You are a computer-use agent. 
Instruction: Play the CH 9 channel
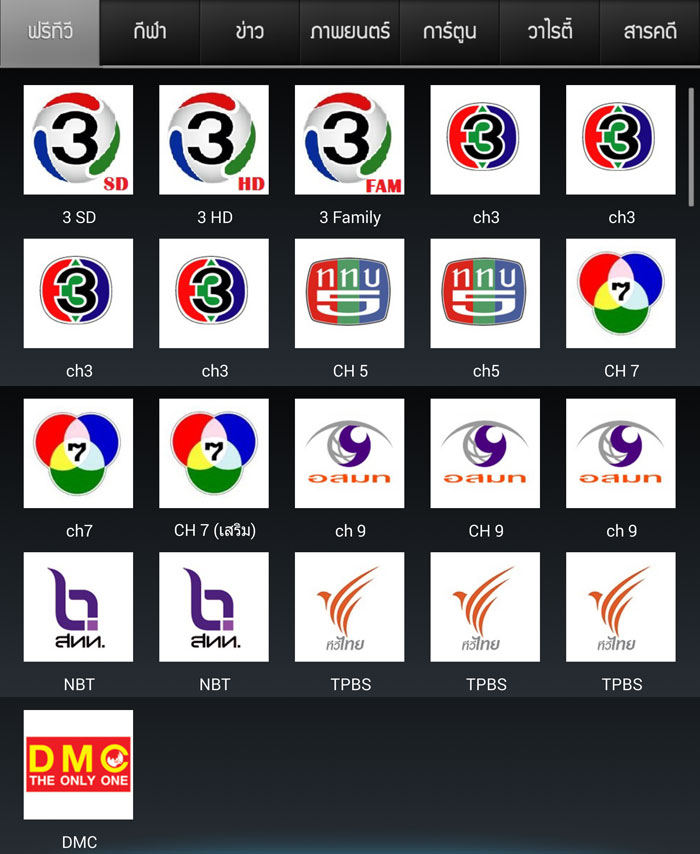pos(485,453)
